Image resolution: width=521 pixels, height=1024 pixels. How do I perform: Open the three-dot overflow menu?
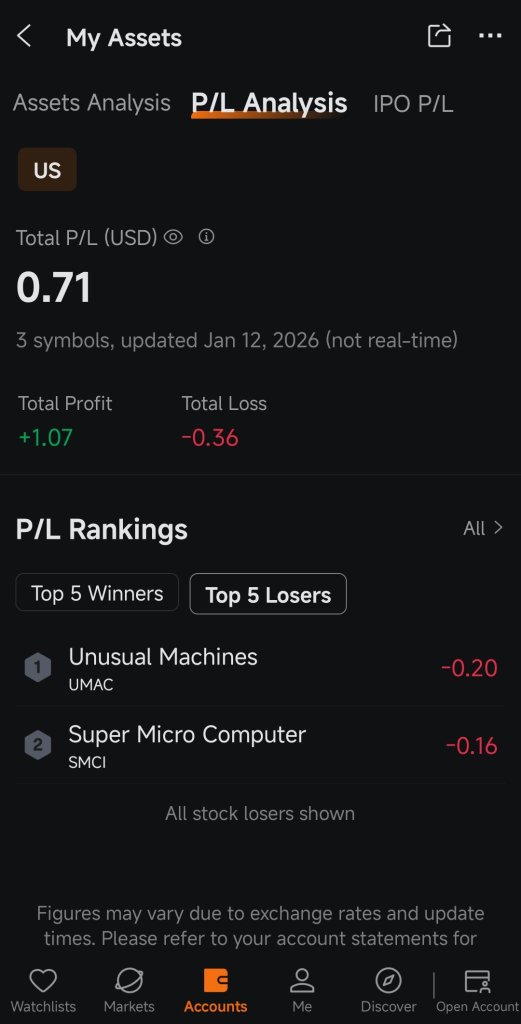point(490,35)
